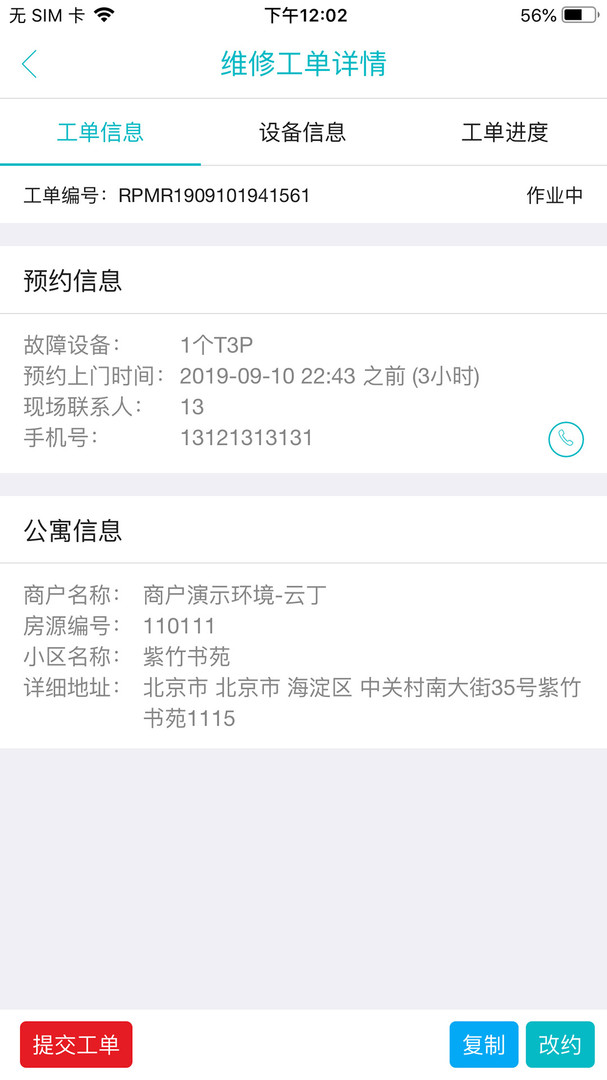
Task: Call the contact's phone number
Action: click(x=566, y=439)
